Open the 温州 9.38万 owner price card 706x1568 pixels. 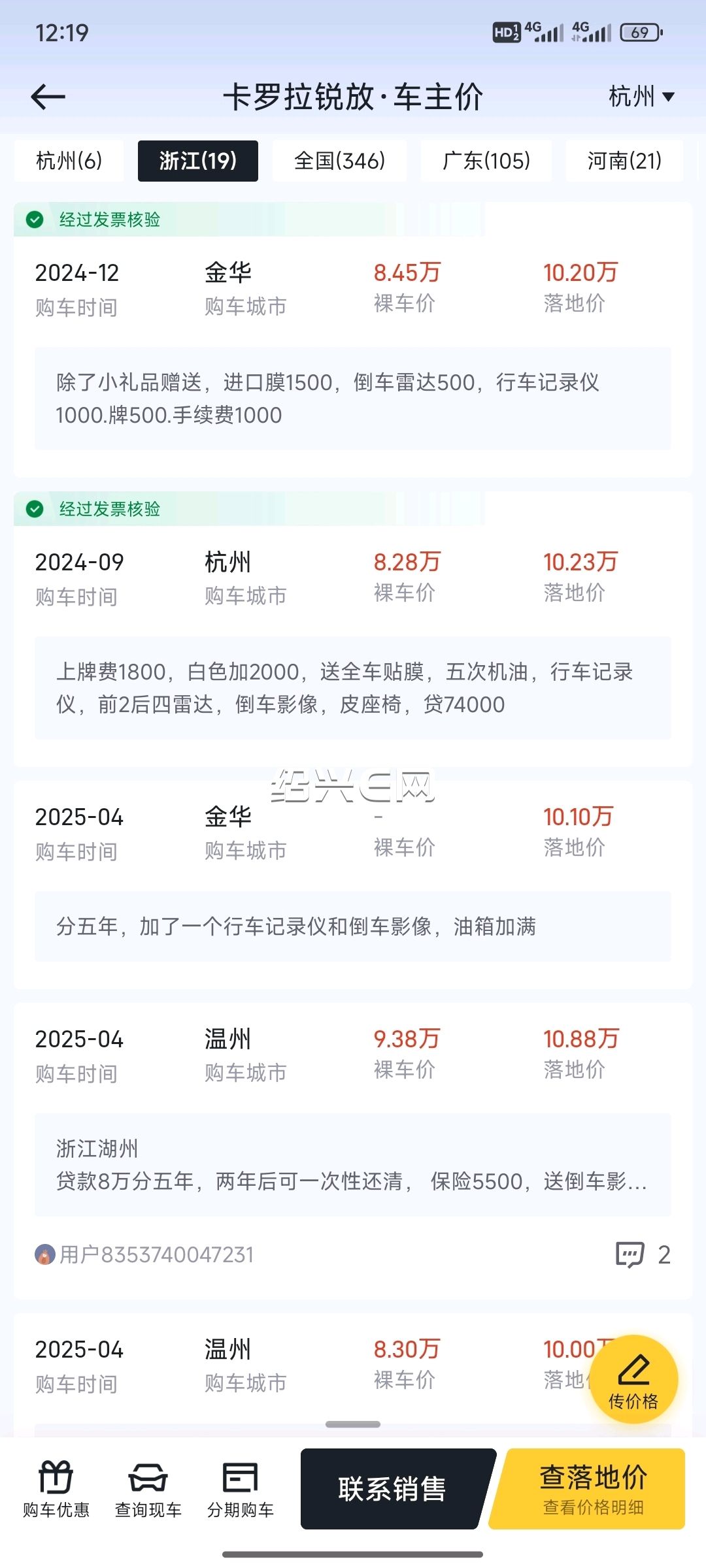tap(353, 1151)
